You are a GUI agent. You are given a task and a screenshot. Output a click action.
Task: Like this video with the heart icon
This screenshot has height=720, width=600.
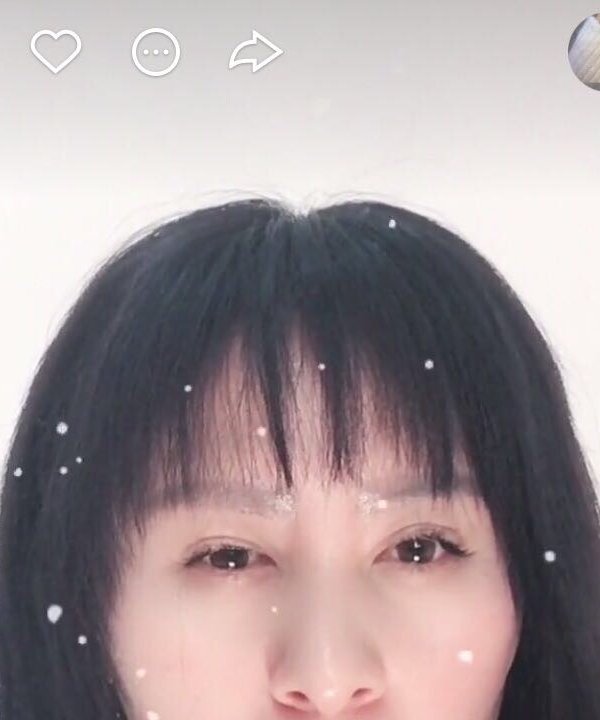coord(56,51)
